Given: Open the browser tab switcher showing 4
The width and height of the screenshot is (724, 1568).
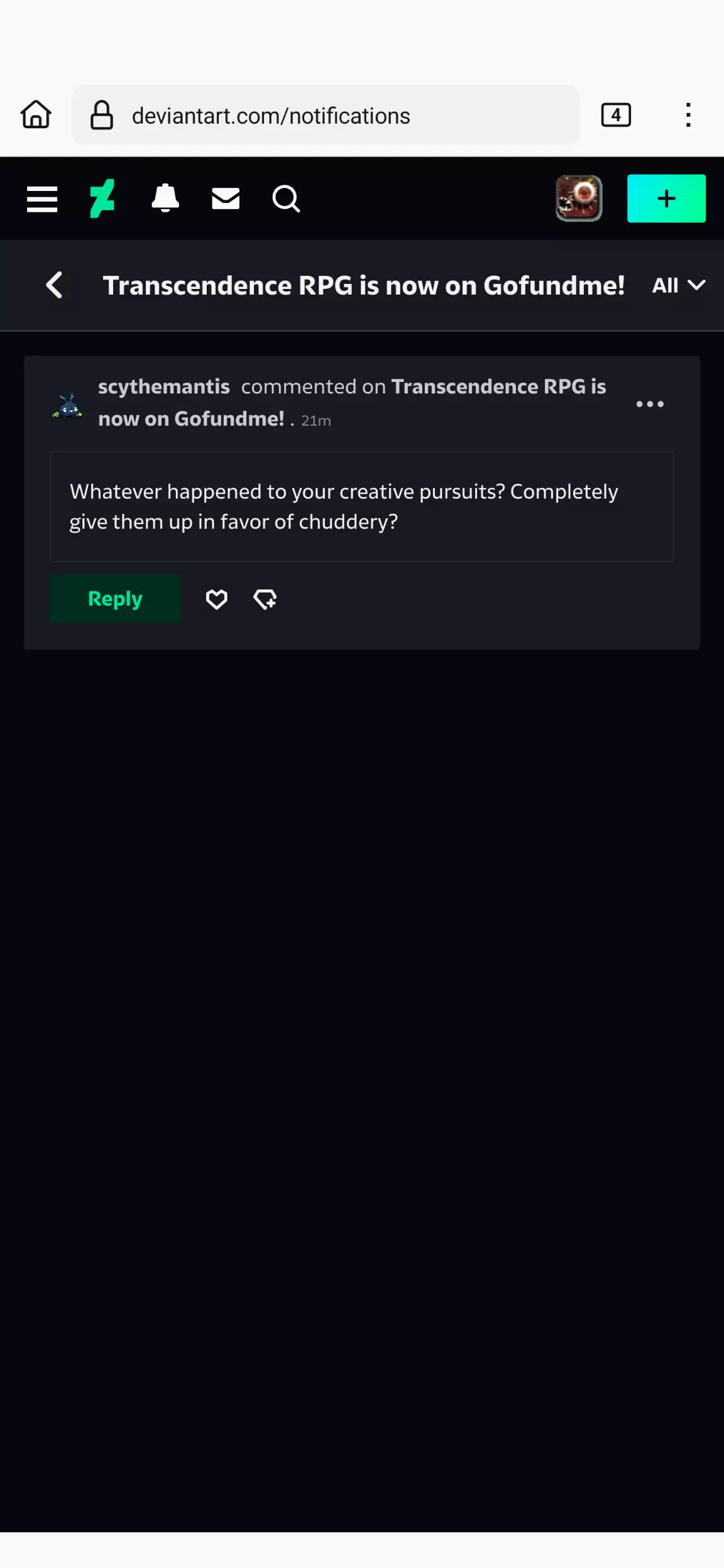Looking at the screenshot, I should coord(616,115).
